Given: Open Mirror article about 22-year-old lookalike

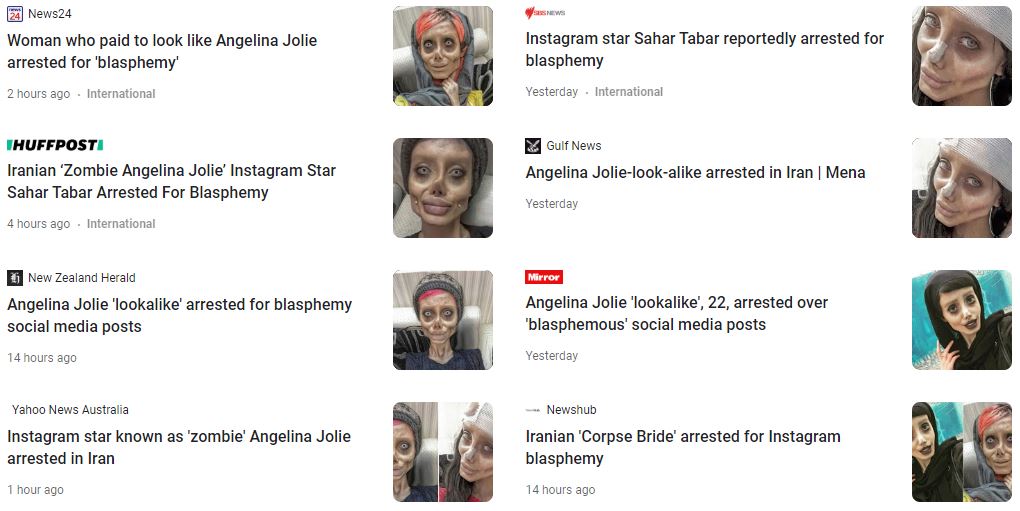Looking at the screenshot, I should (676, 313).
